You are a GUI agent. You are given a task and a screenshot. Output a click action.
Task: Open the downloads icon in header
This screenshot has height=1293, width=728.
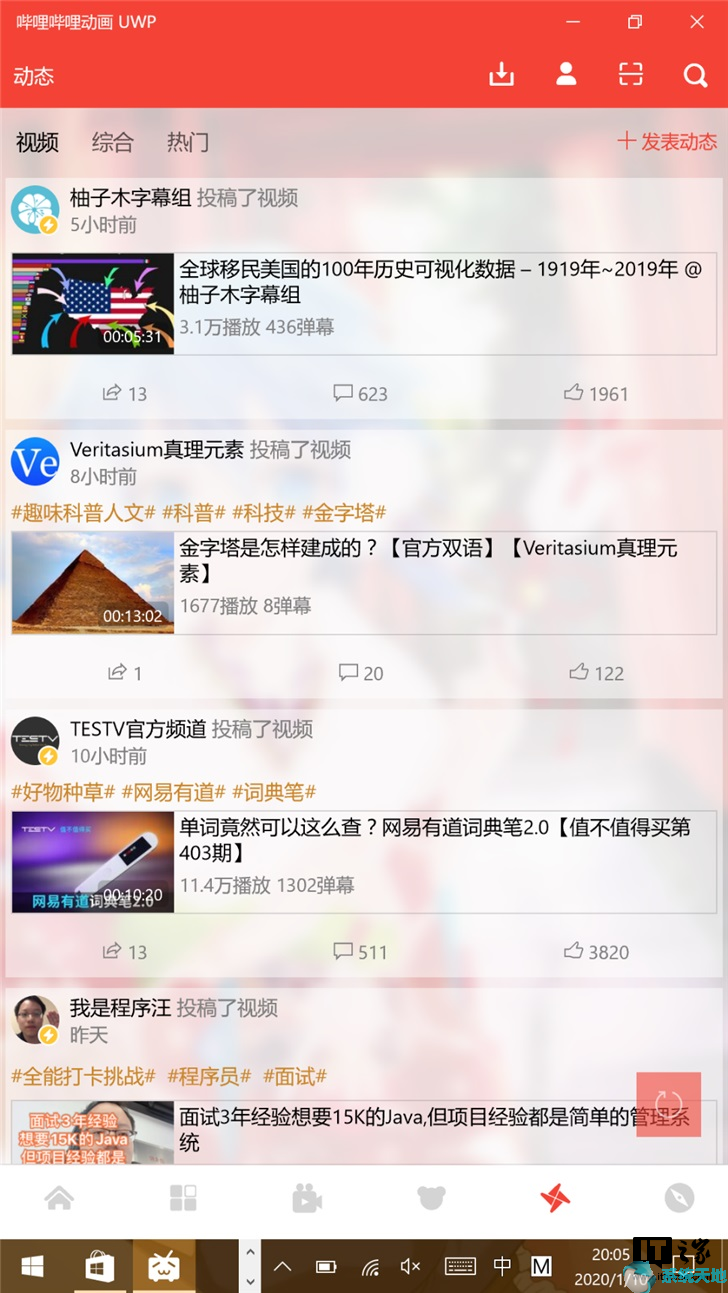(501, 75)
